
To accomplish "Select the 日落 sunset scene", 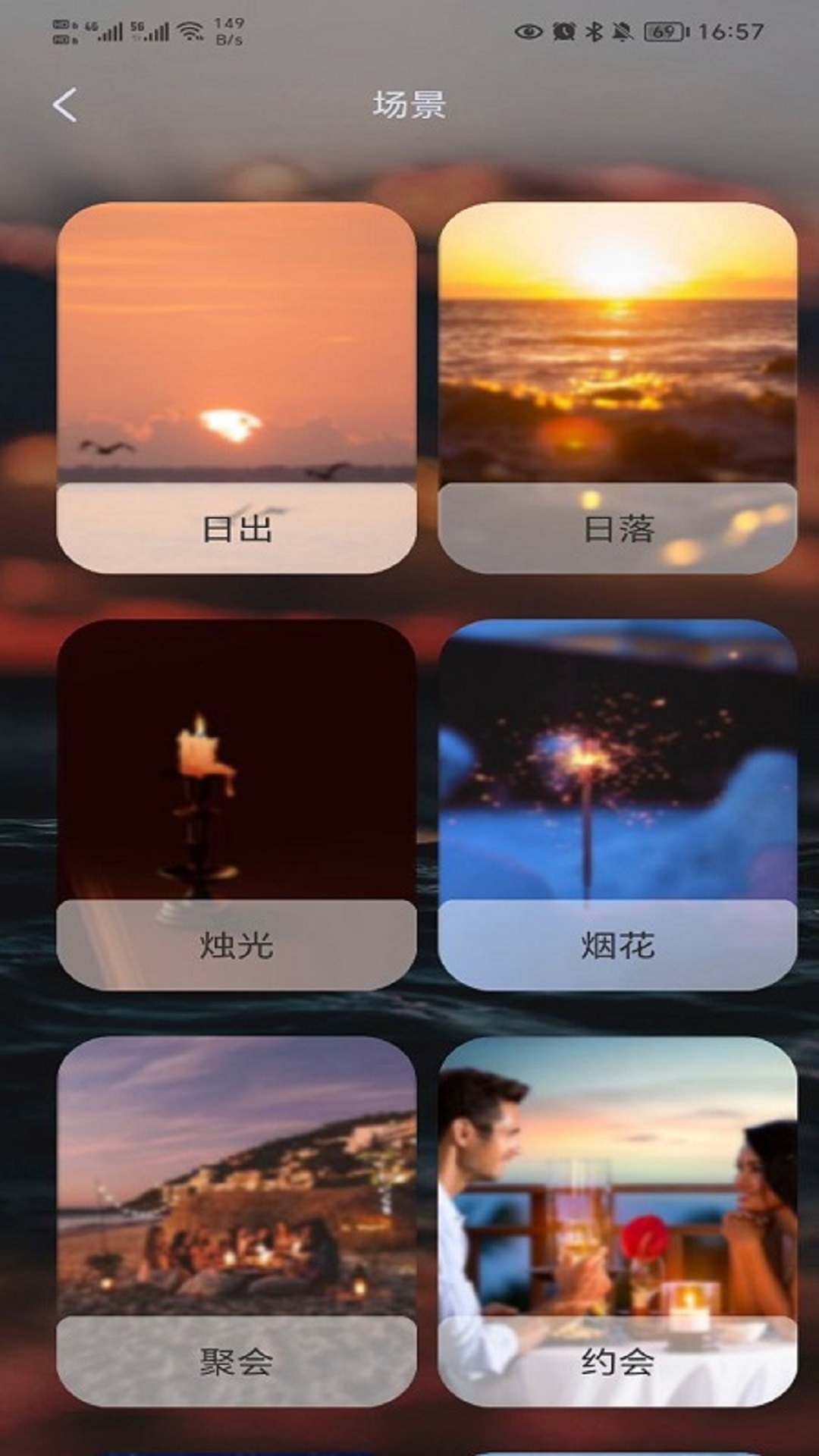I will click(617, 388).
